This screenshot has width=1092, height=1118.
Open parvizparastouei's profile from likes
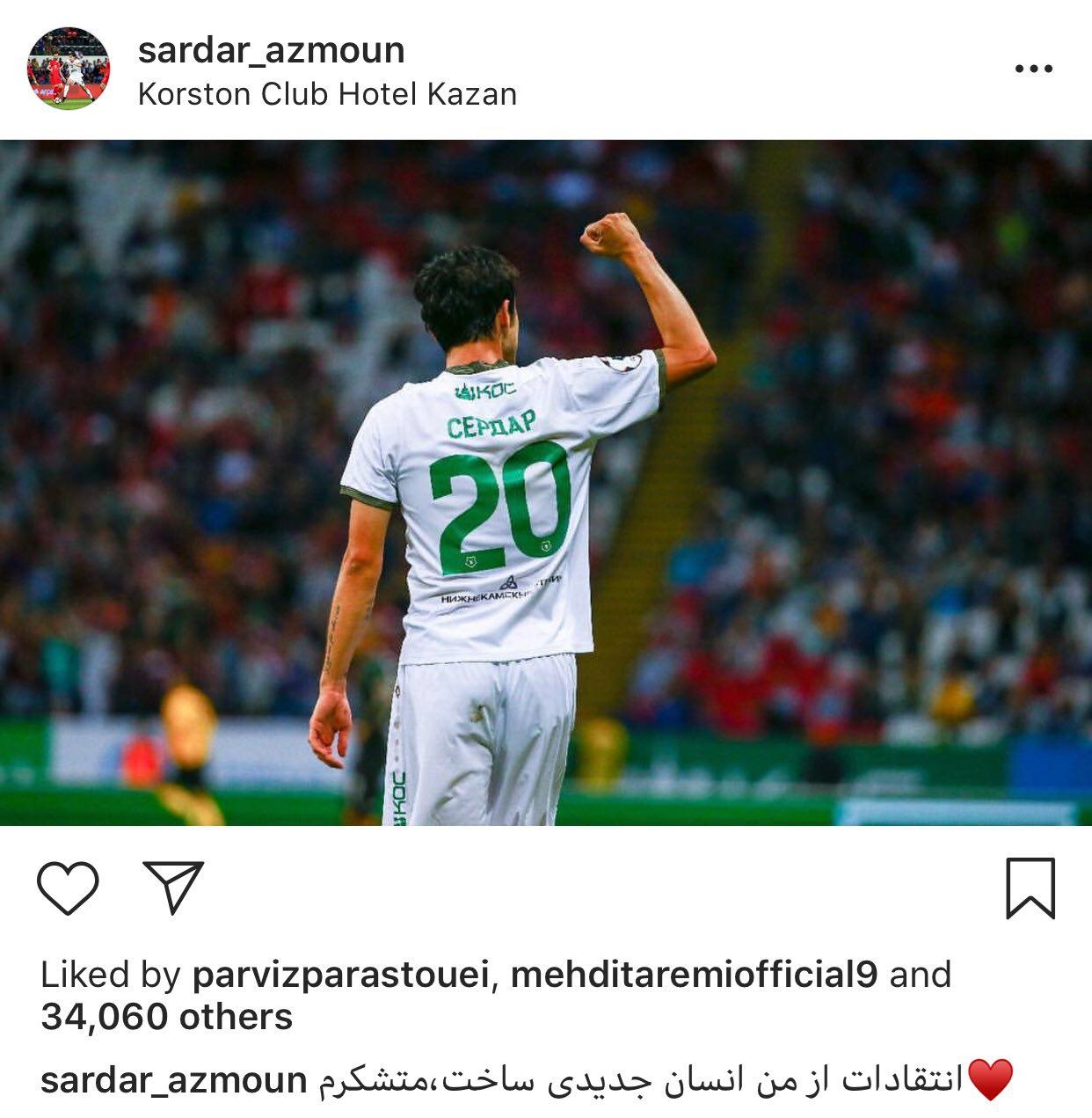(339, 975)
